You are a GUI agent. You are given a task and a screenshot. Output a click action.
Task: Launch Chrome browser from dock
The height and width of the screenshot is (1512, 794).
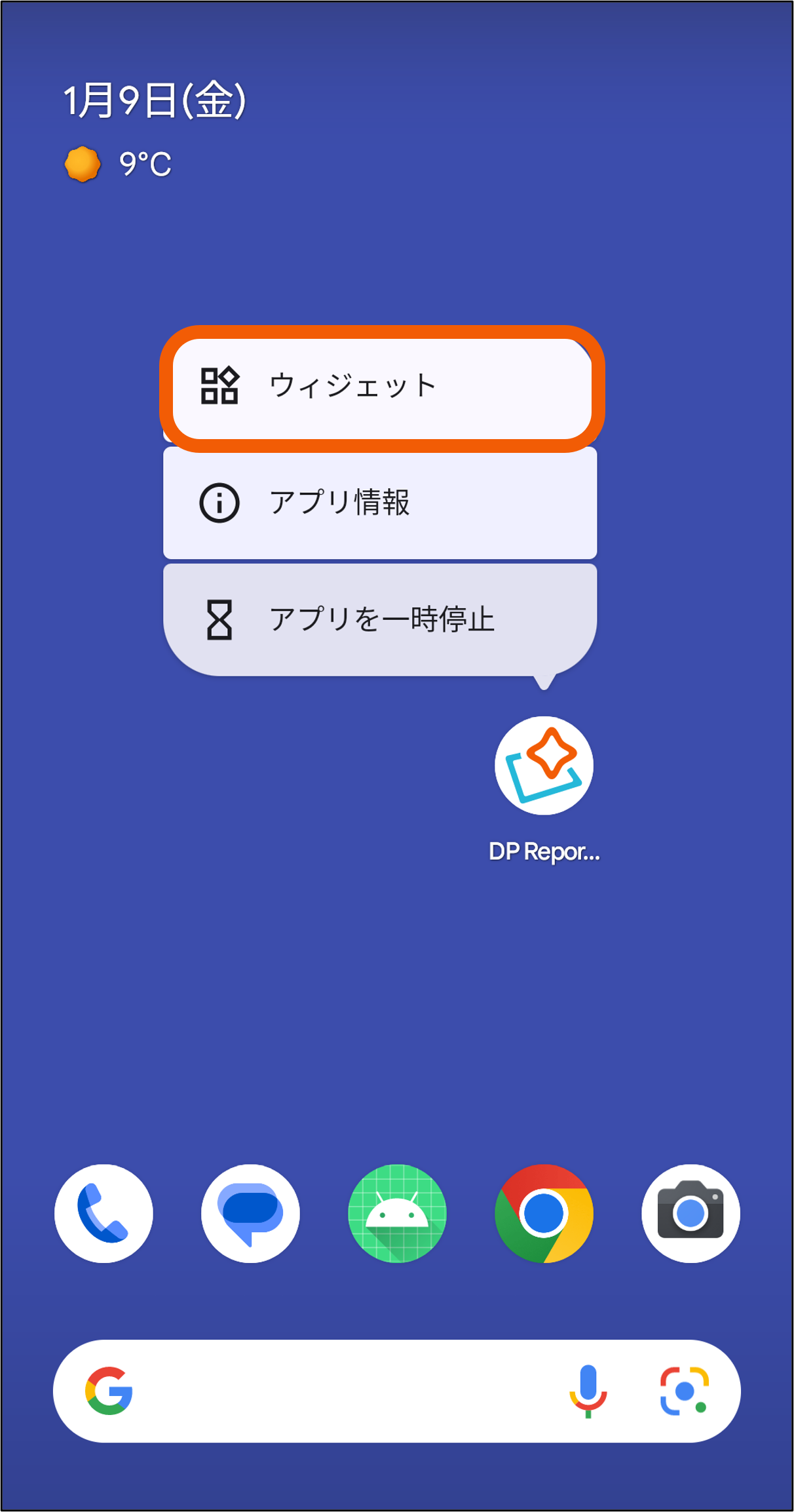point(544,1213)
